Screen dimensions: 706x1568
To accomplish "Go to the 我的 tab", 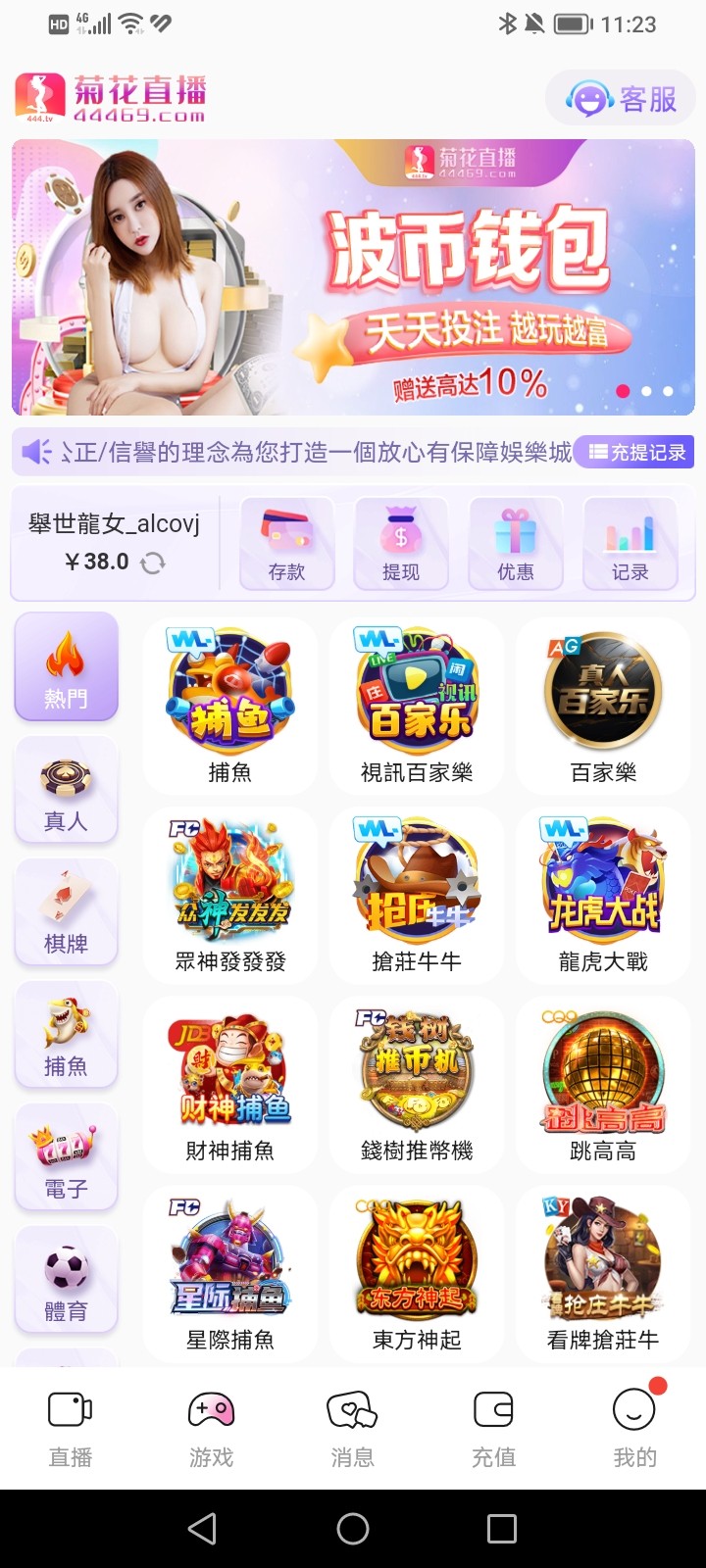I will (x=634, y=1429).
